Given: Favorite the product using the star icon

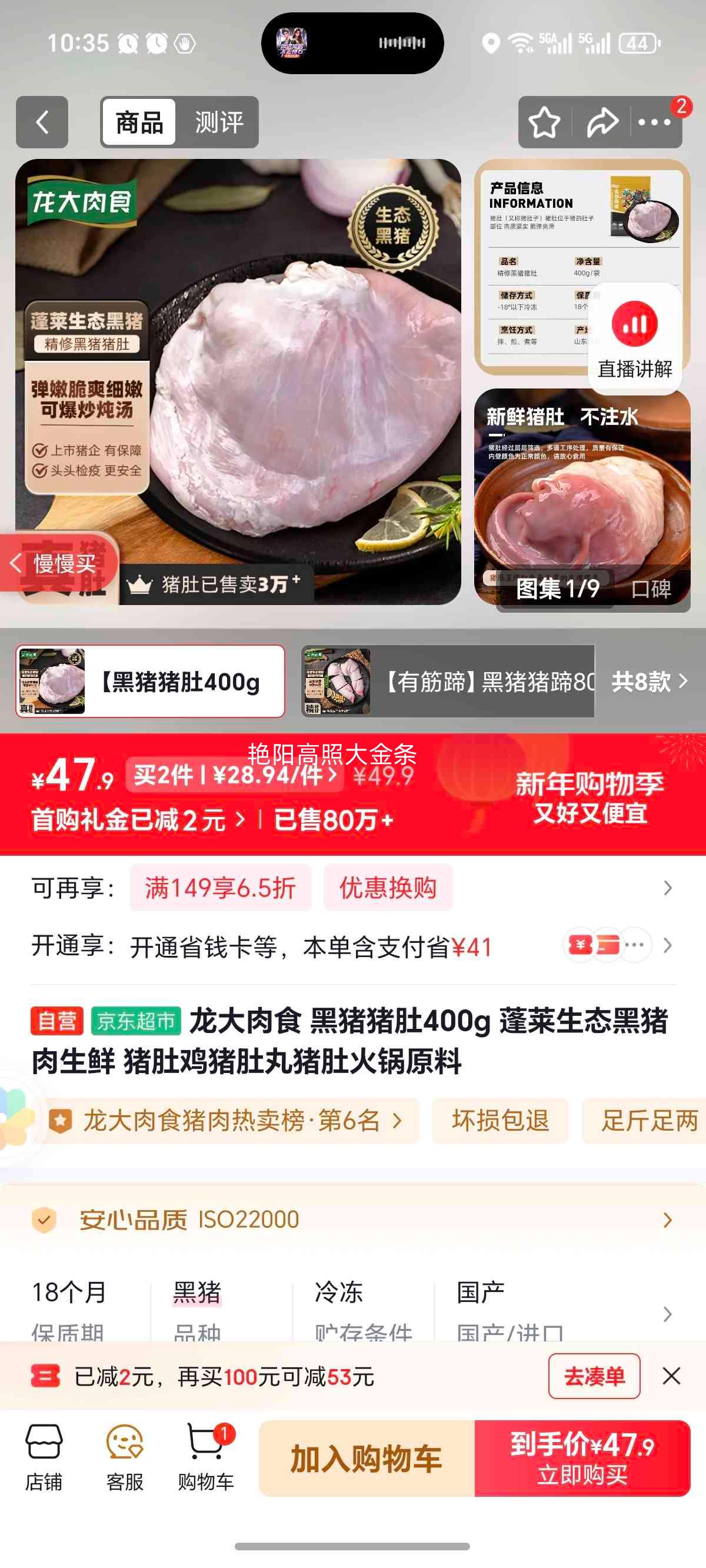Looking at the screenshot, I should tap(542, 121).
